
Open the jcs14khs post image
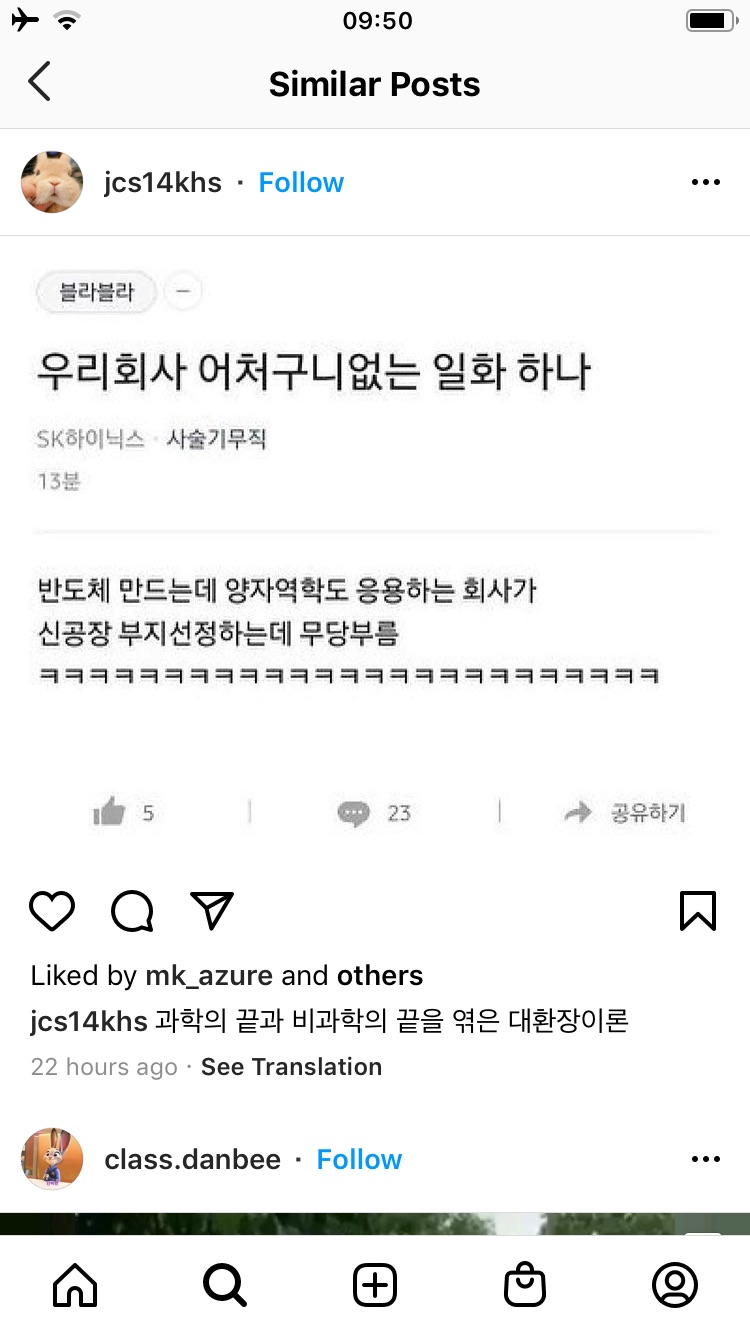pos(375,550)
